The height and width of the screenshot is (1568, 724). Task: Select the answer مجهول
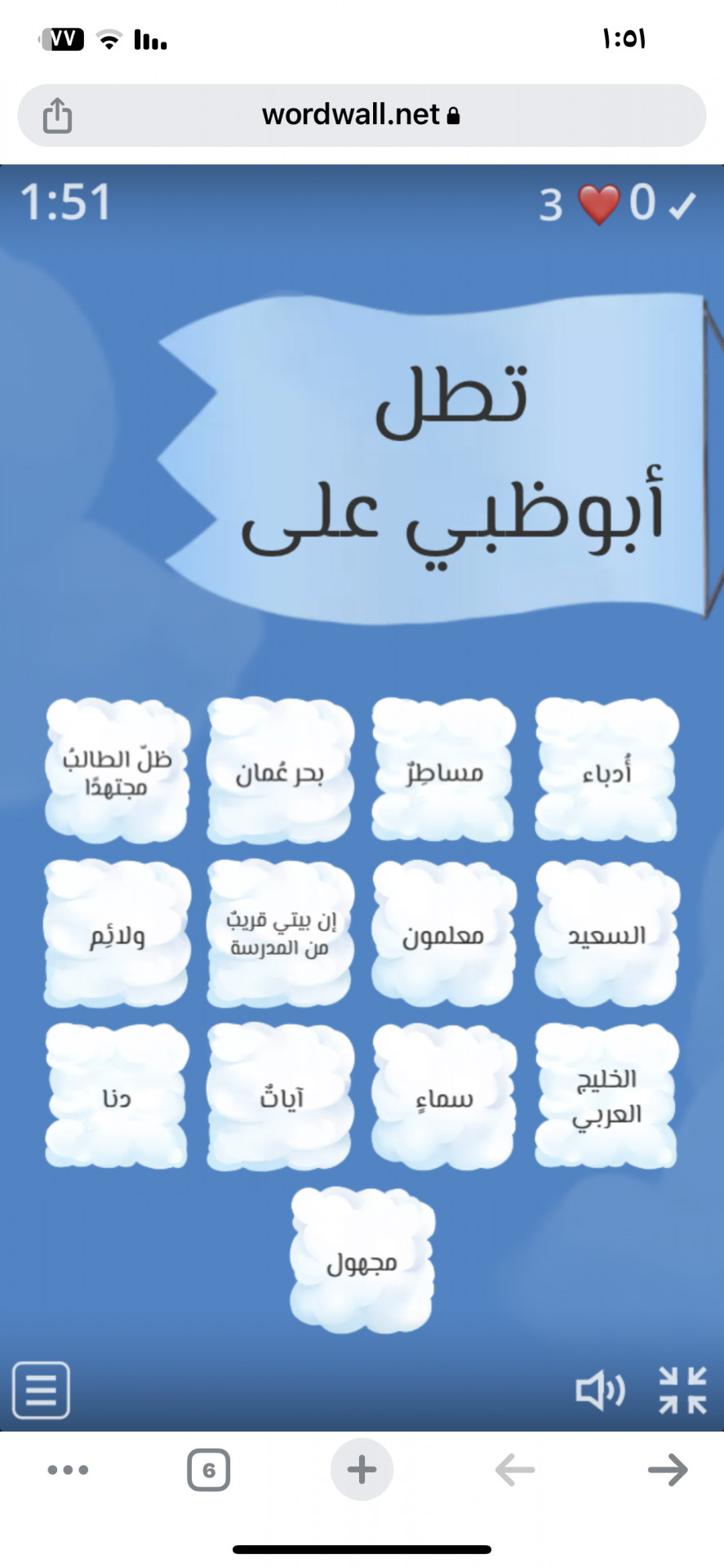click(362, 1261)
